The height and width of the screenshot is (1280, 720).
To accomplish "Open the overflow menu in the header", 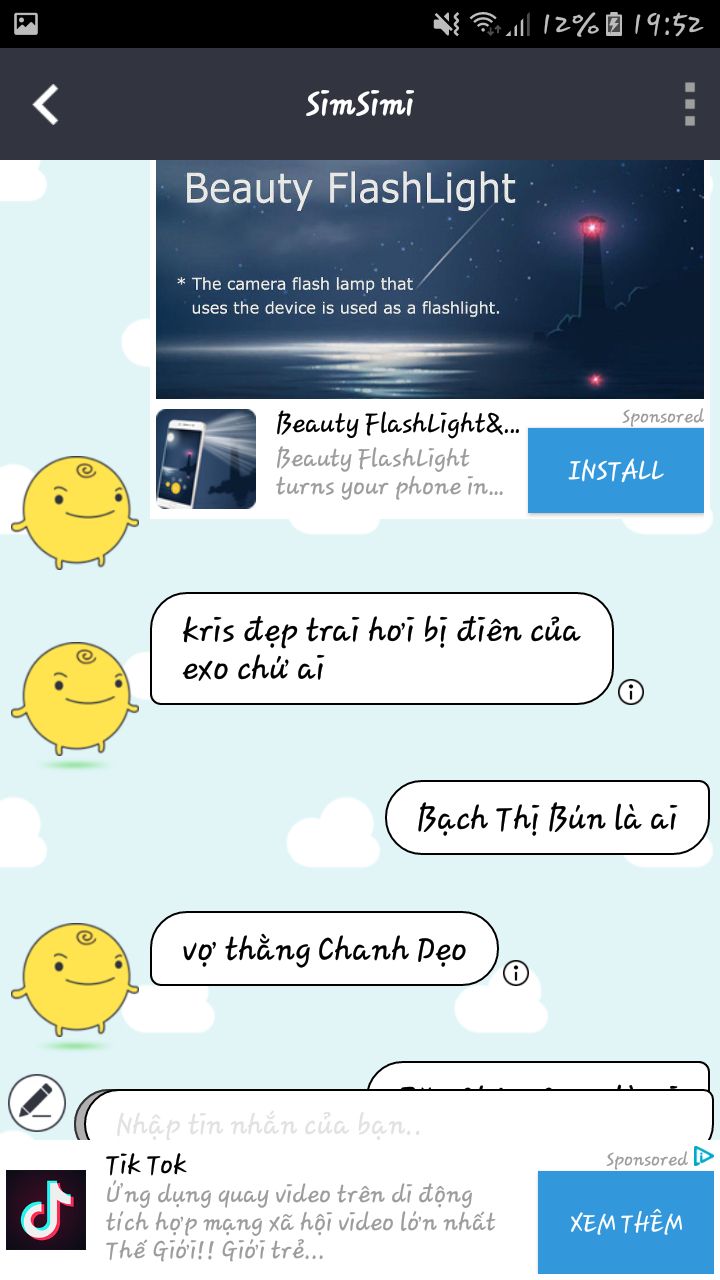I will click(689, 104).
